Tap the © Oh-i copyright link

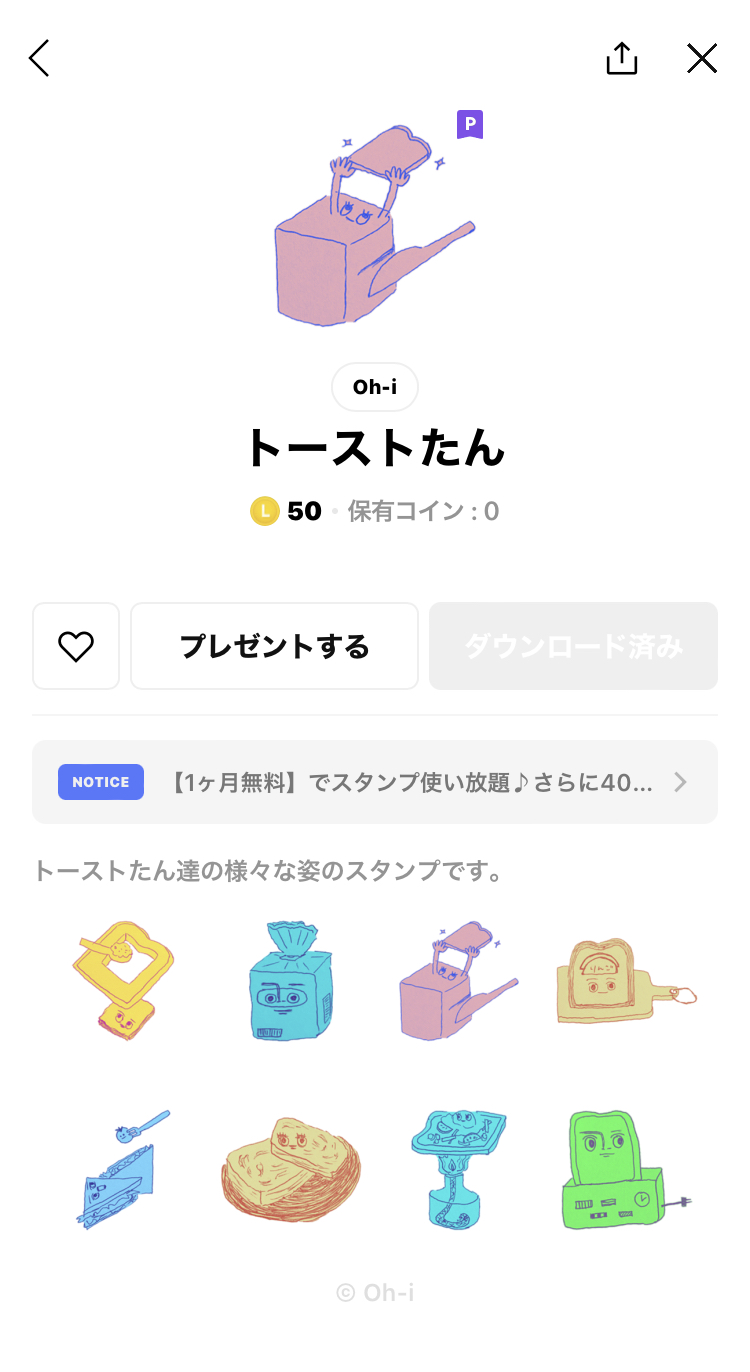(x=375, y=1293)
